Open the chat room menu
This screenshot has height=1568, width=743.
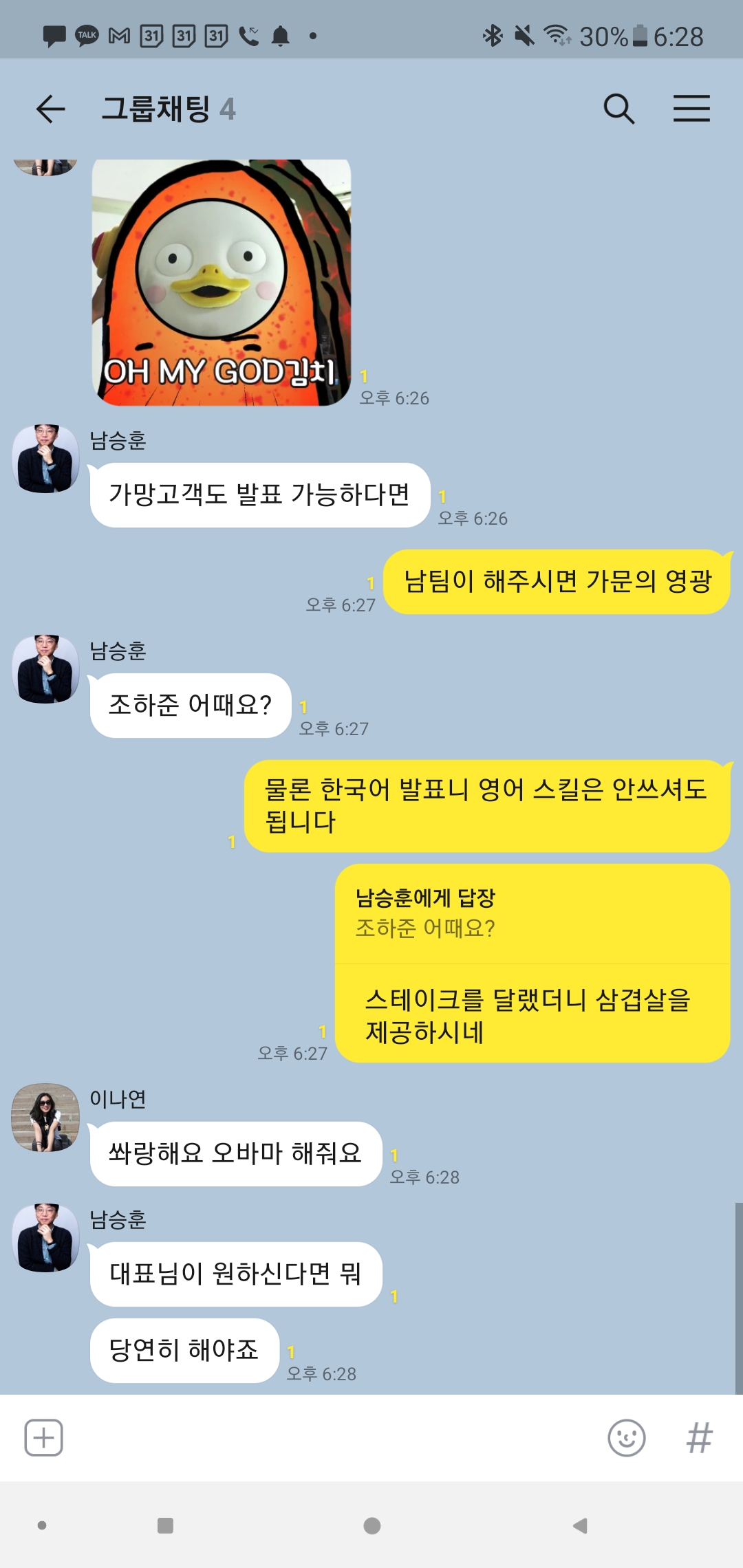(x=691, y=109)
